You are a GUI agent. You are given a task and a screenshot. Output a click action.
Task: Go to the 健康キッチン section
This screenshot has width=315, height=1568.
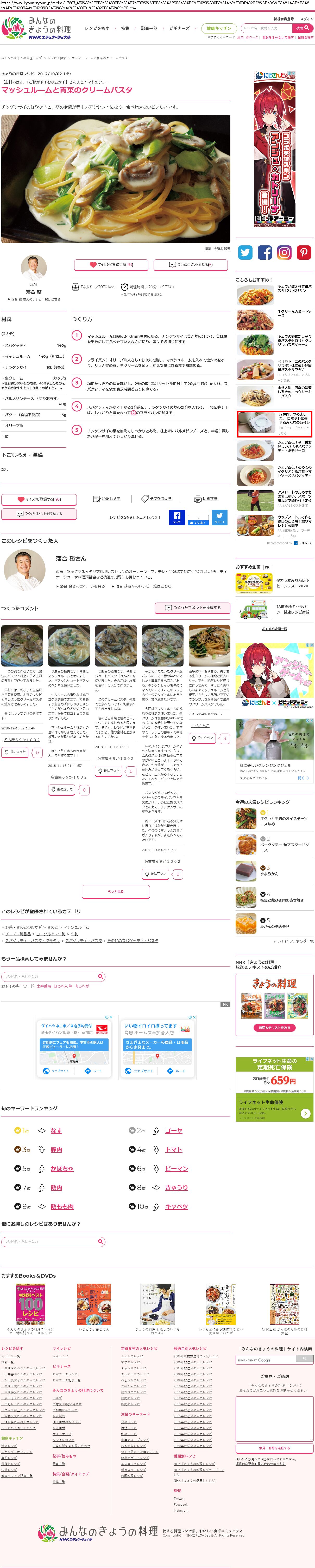pos(219,29)
